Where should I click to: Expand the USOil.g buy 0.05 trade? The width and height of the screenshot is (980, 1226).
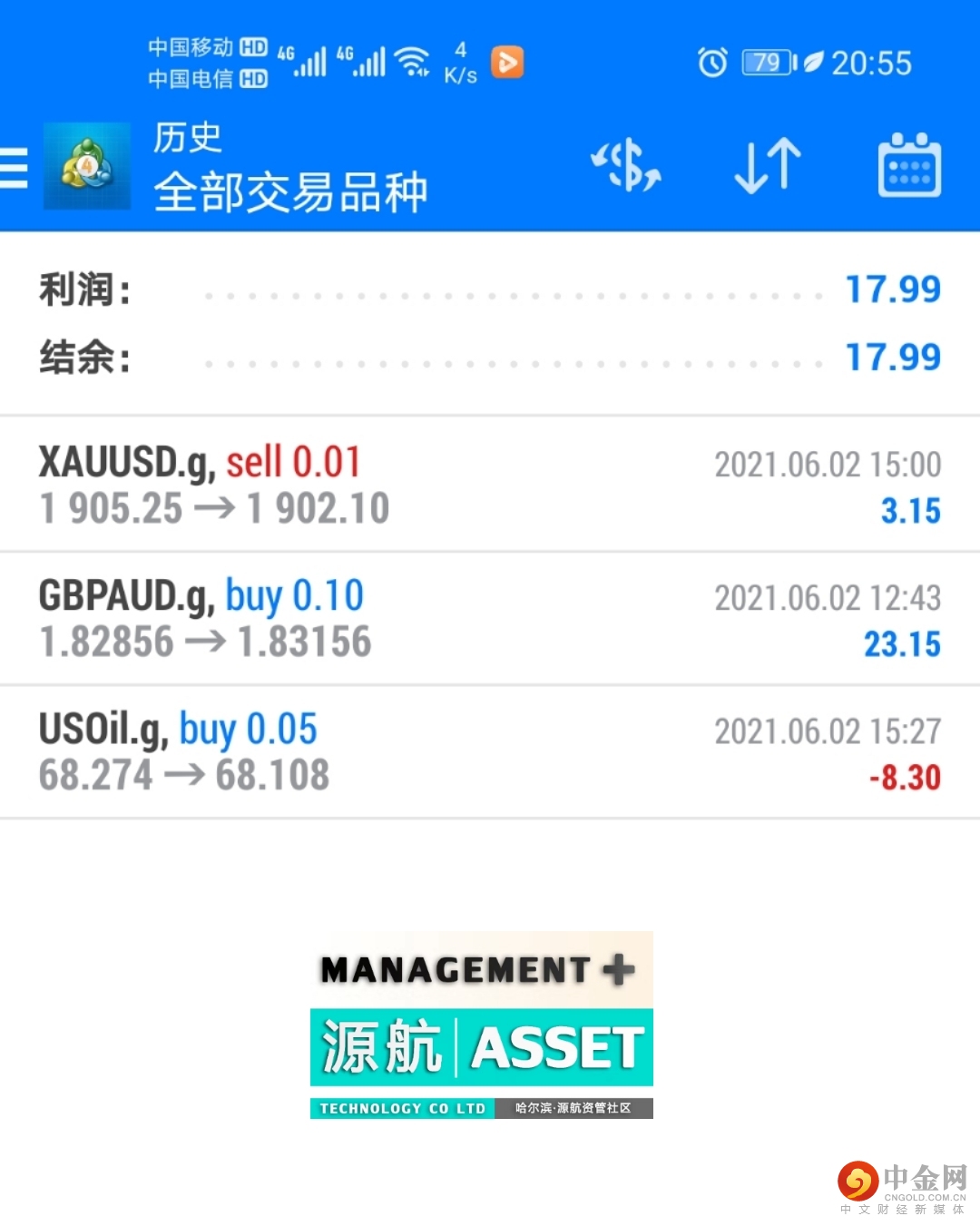(490, 752)
